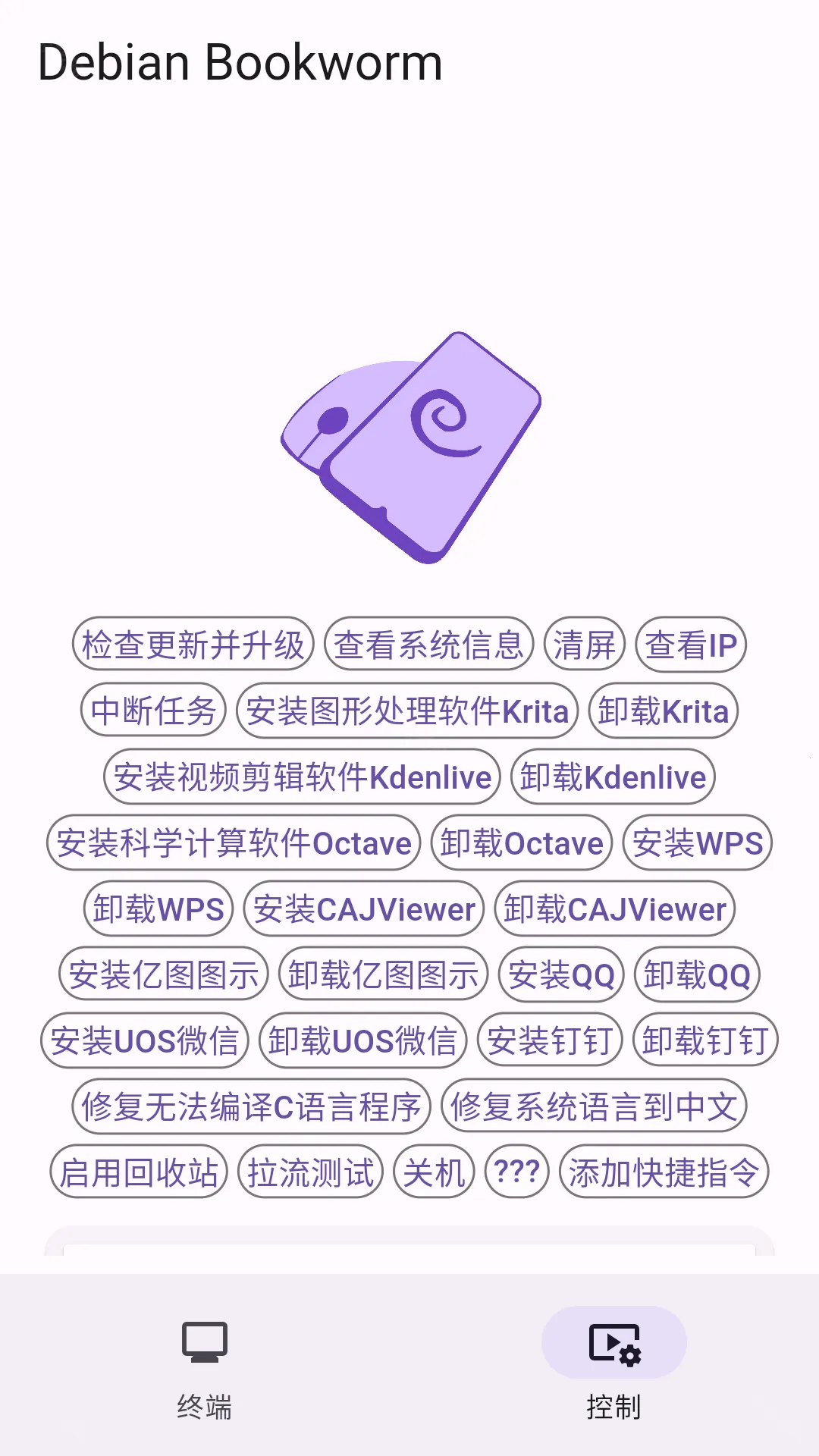Click the Debian swirl logo image
Image resolution: width=819 pixels, height=1456 pixels.
pyautogui.click(x=413, y=447)
